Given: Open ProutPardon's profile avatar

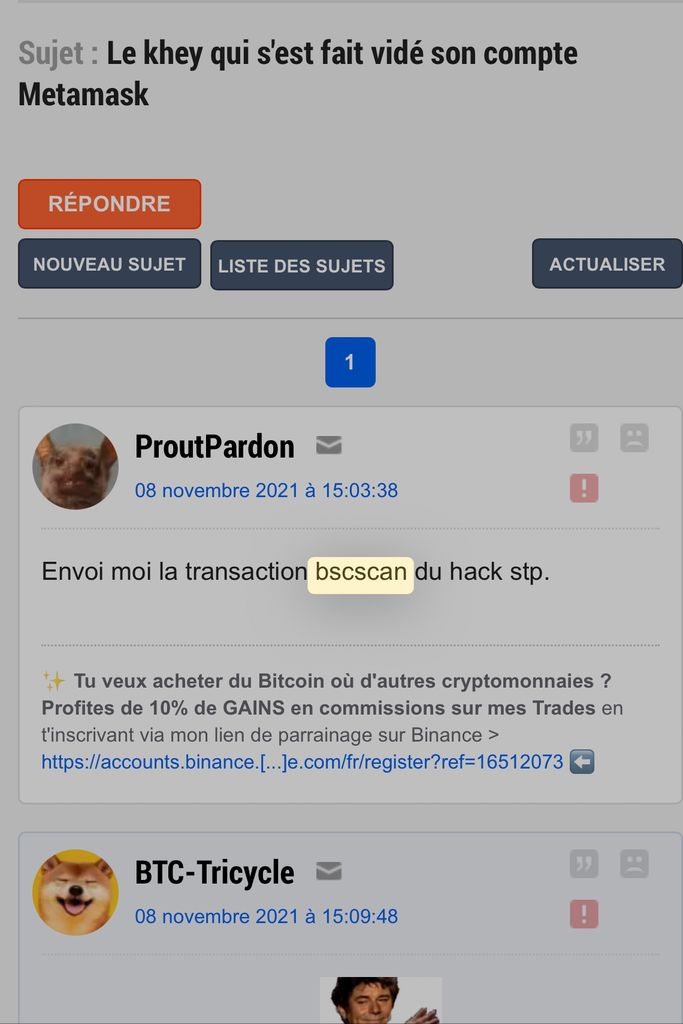Looking at the screenshot, I should [x=75, y=466].
